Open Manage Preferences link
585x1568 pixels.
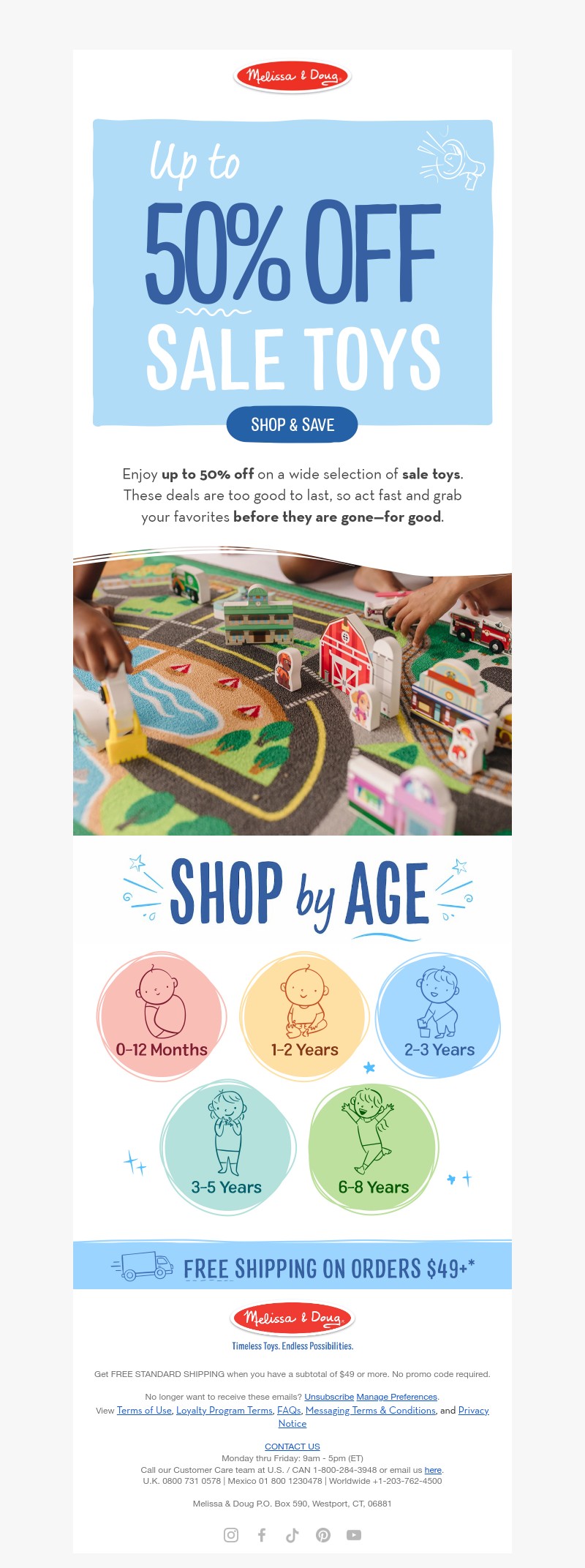[396, 1397]
